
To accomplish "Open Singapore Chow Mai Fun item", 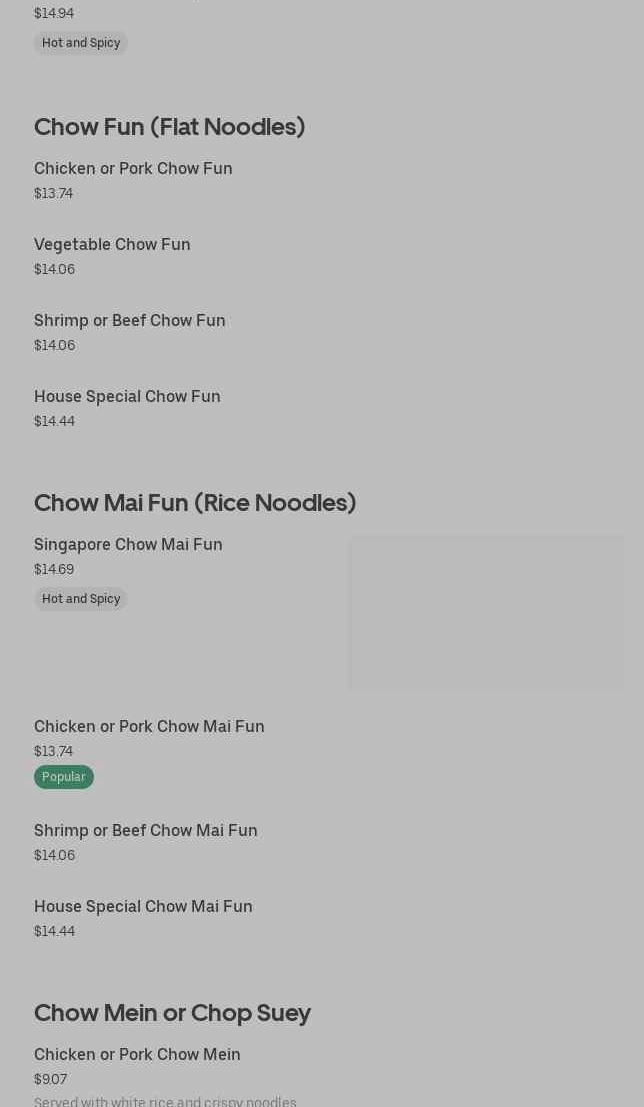I will tap(128, 545).
